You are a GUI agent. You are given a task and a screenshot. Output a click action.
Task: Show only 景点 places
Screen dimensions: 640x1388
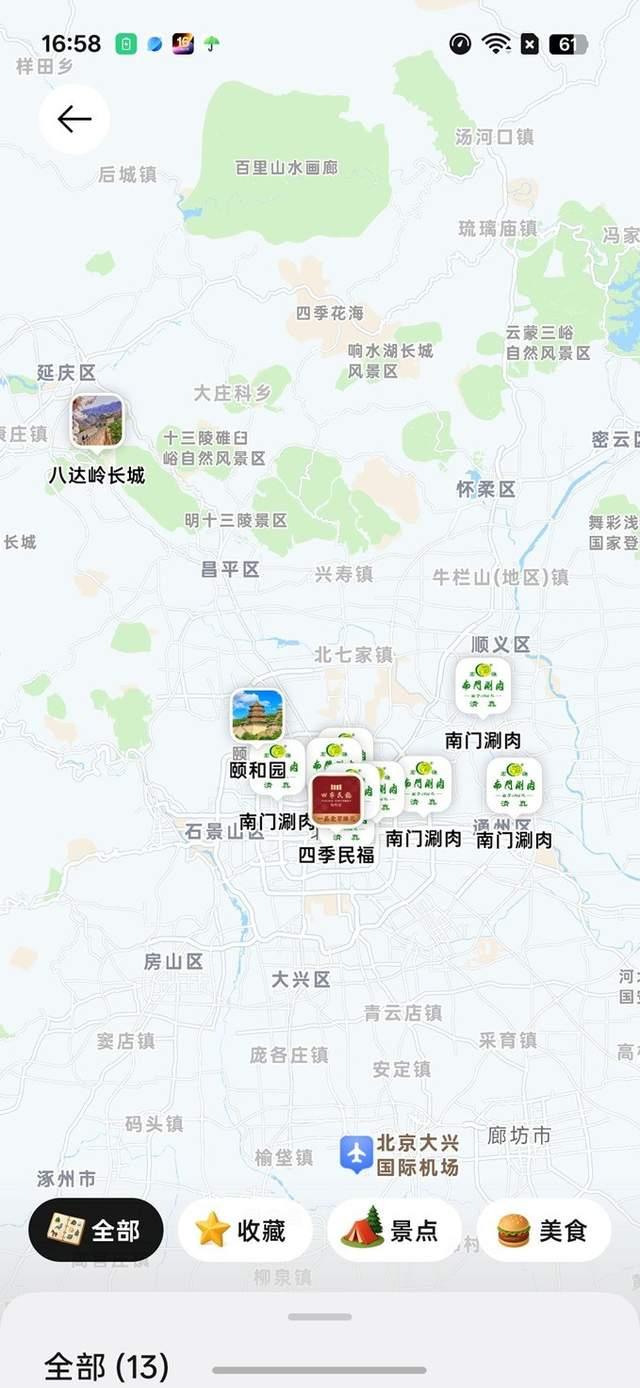(394, 1230)
